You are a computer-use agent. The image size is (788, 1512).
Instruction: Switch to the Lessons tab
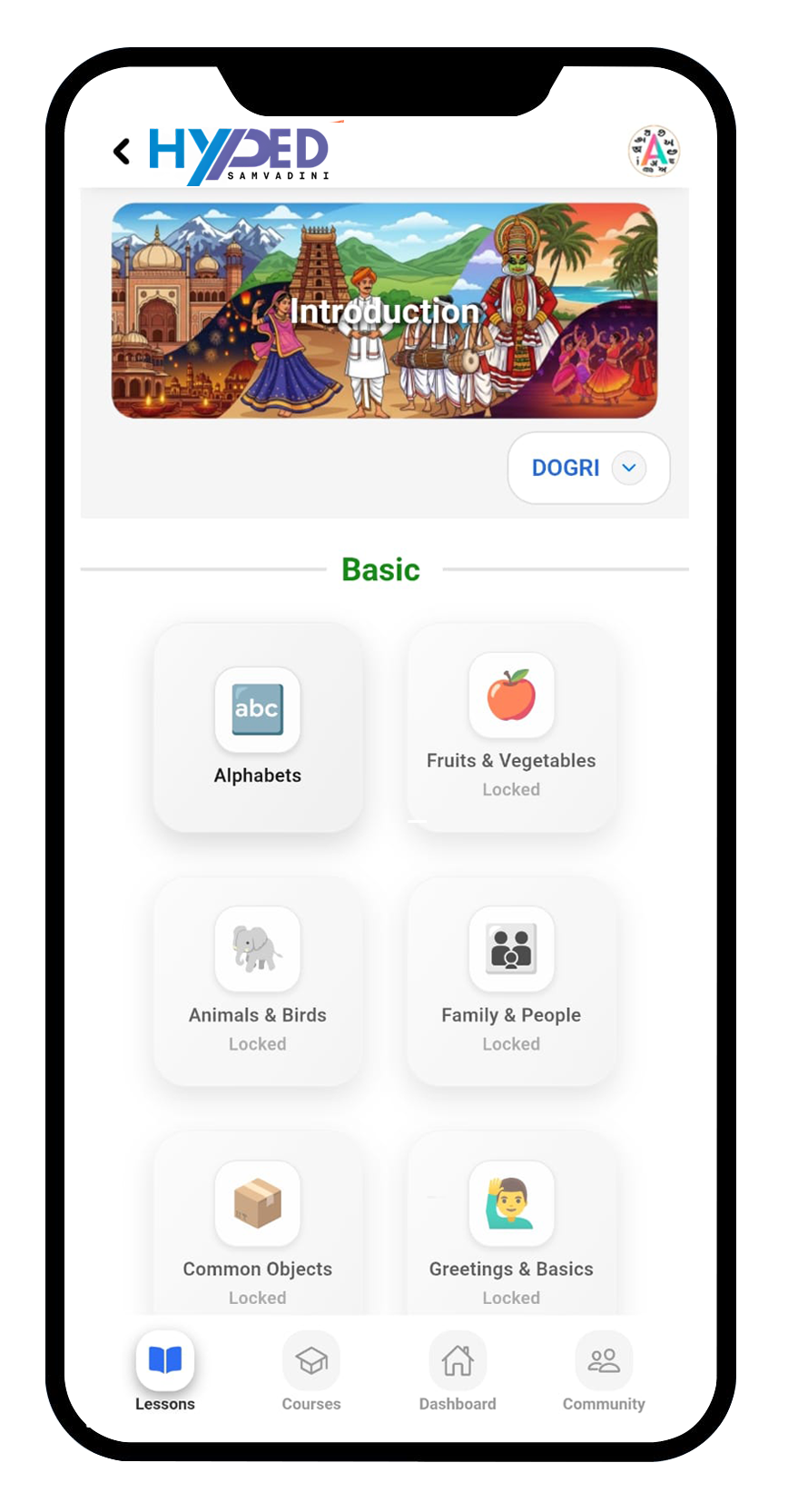click(x=165, y=1371)
